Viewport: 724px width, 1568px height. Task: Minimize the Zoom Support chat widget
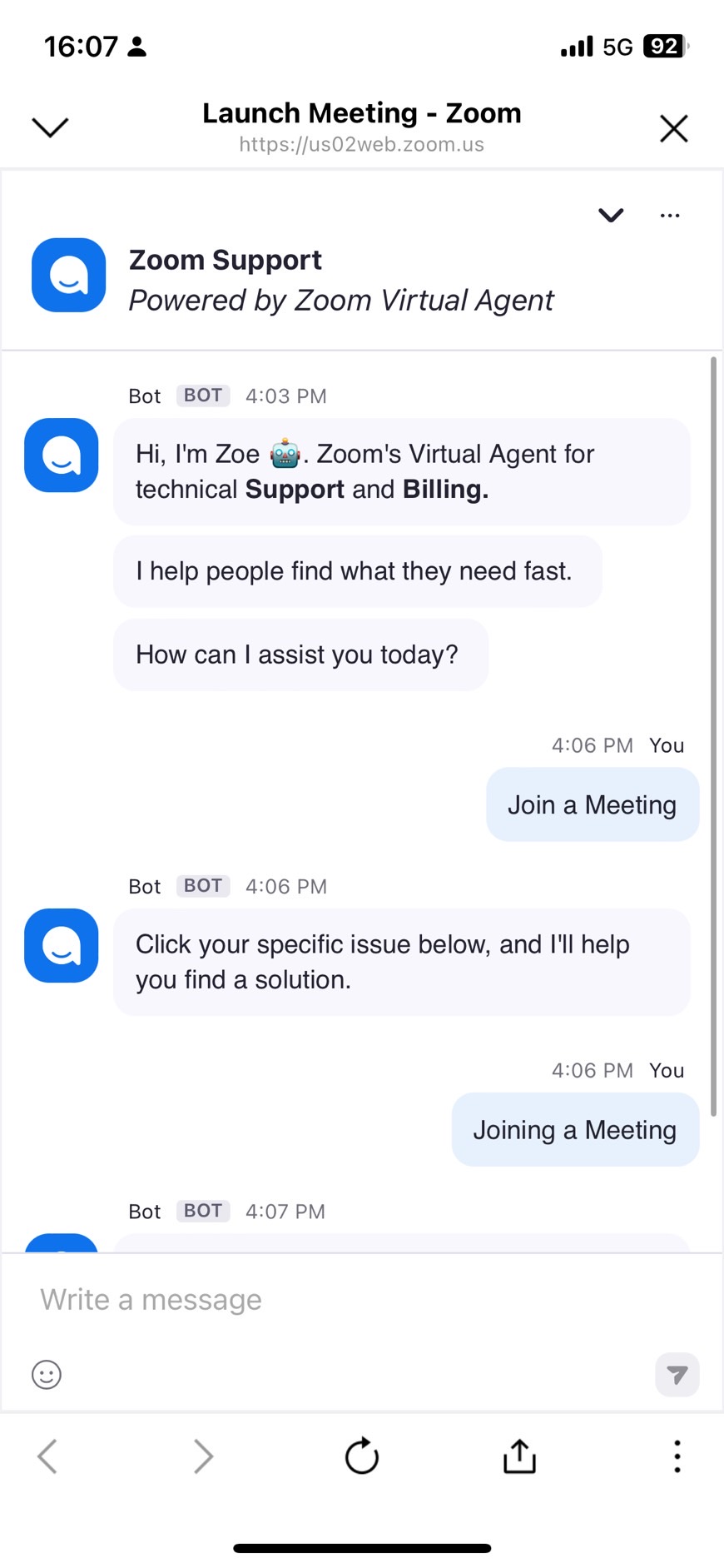pos(611,216)
